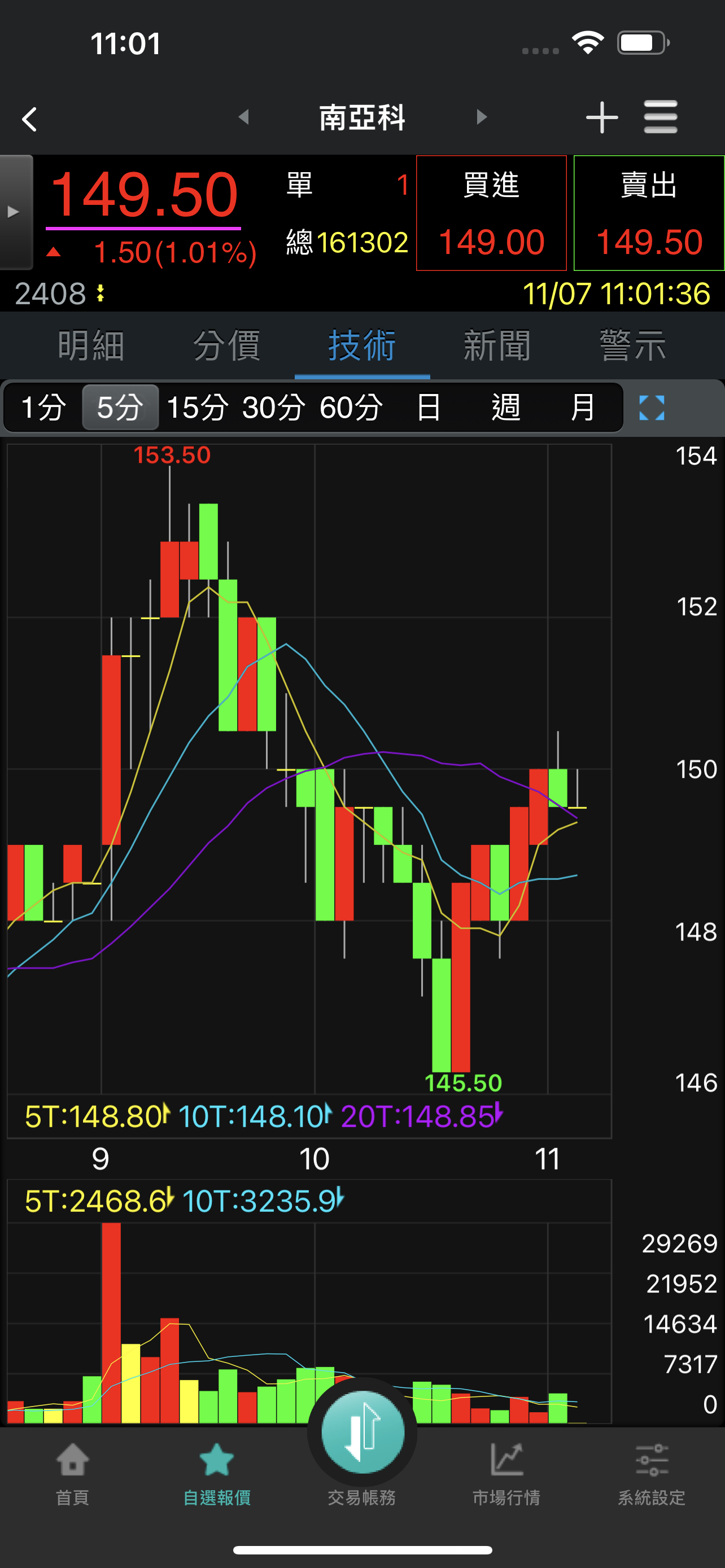Image resolution: width=725 pixels, height=1568 pixels.
Task: Expand the side panel arrow beside price
Action: pyautogui.click(x=15, y=212)
